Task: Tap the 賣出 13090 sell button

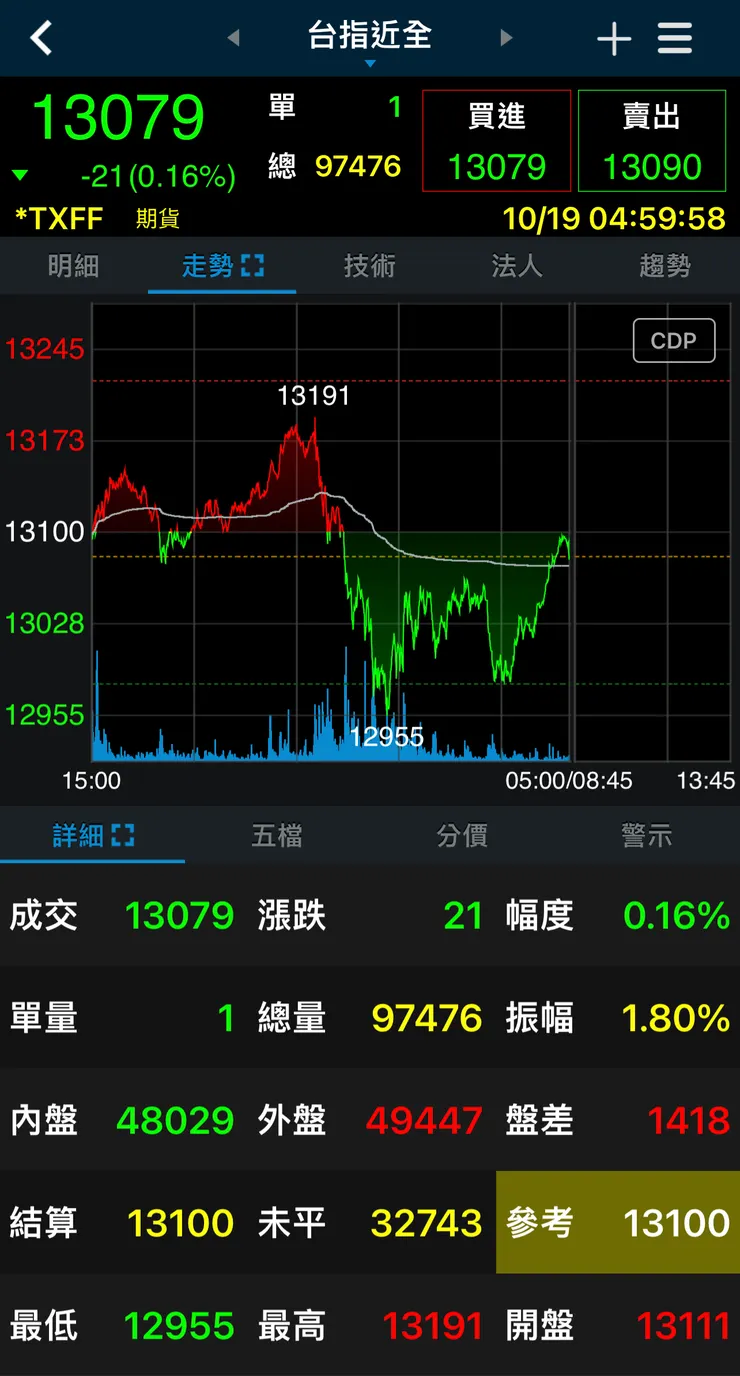Action: tap(651, 141)
